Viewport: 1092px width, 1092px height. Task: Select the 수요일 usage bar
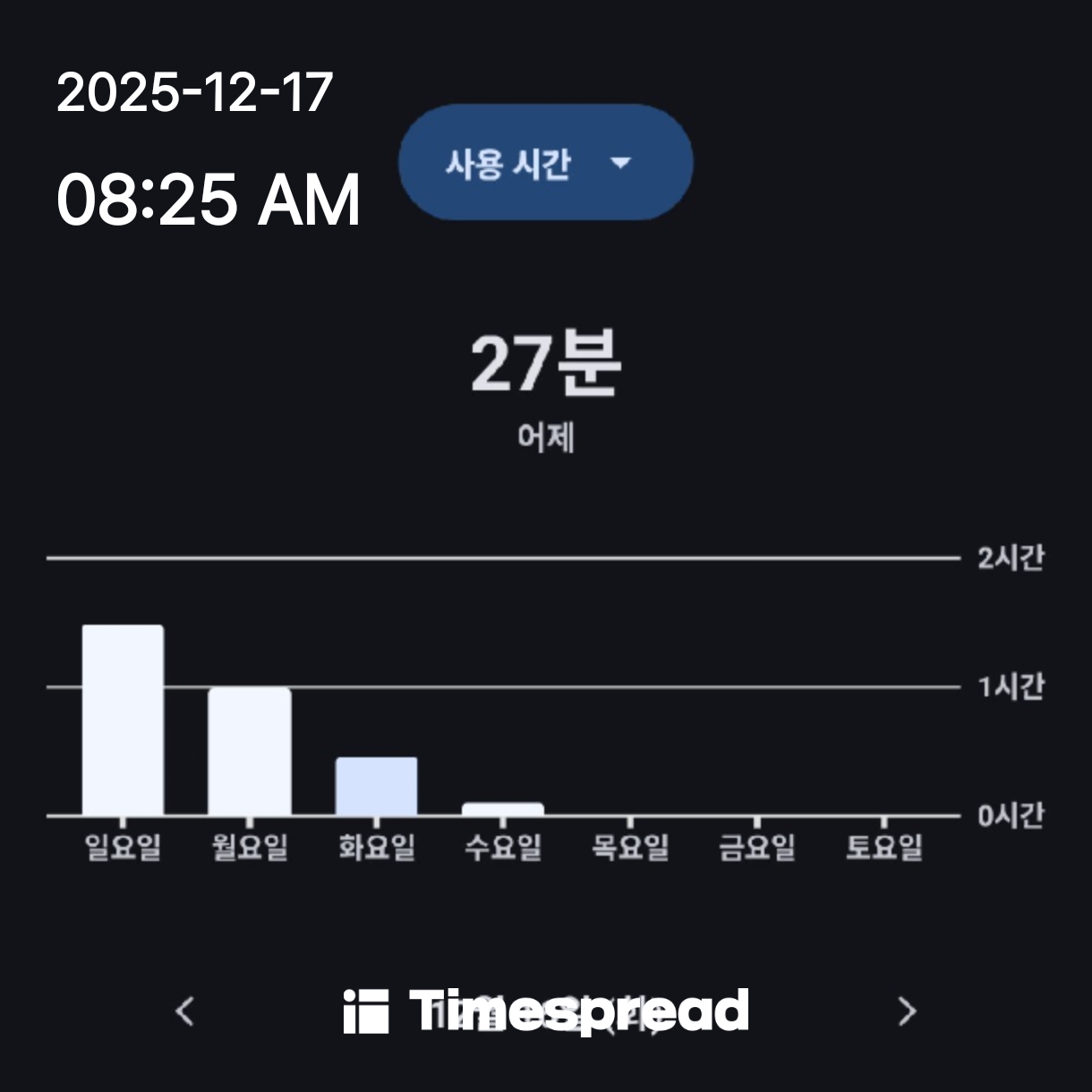pyautogui.click(x=503, y=809)
